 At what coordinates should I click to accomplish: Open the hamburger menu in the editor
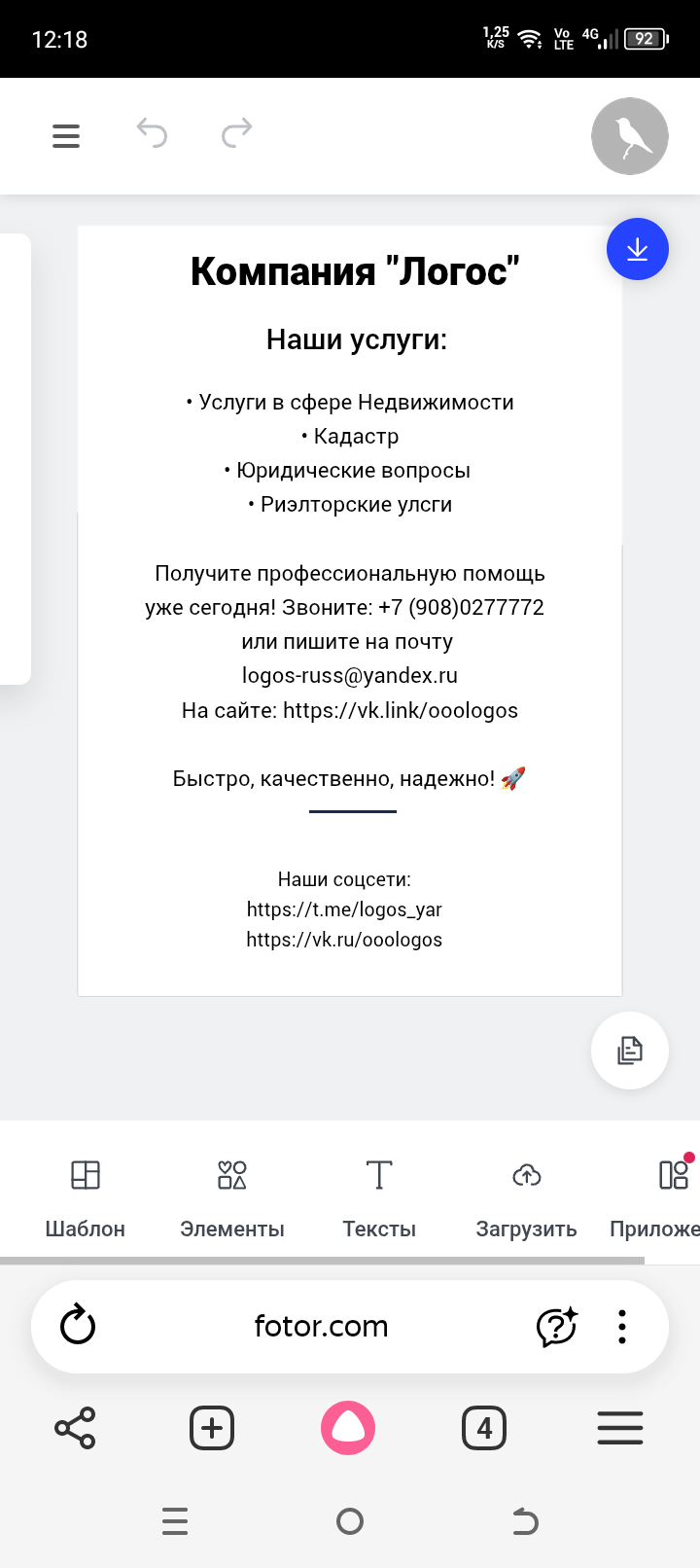66,136
